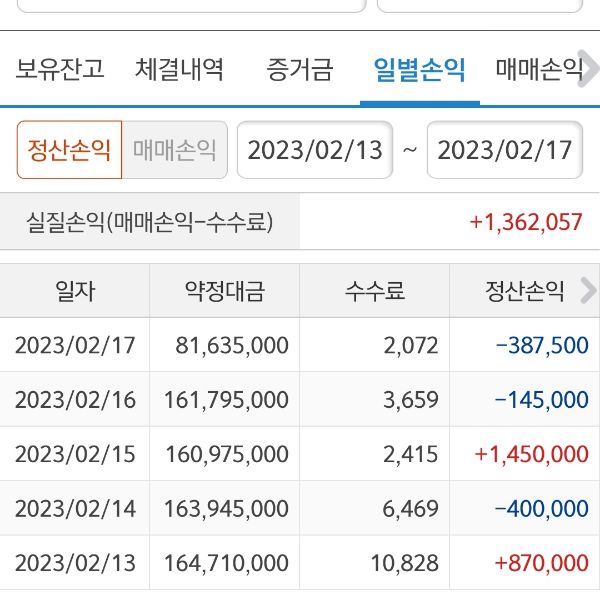Switch to the 보유잔고 tab
Image resolution: width=600 pixels, height=600 pixels.
tap(60, 69)
